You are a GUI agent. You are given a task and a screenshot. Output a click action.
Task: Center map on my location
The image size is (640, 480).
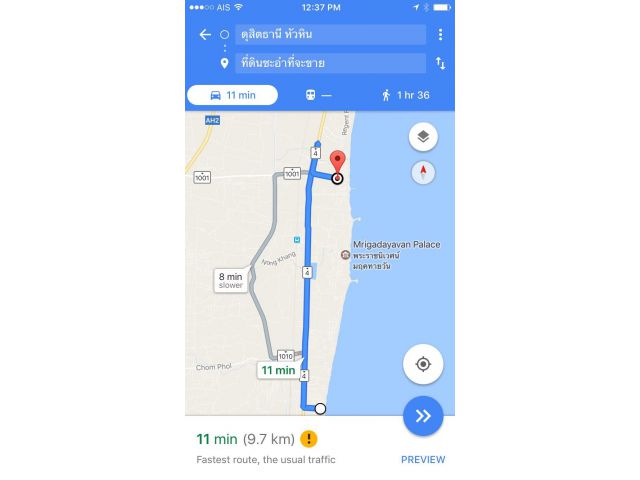[x=423, y=364]
